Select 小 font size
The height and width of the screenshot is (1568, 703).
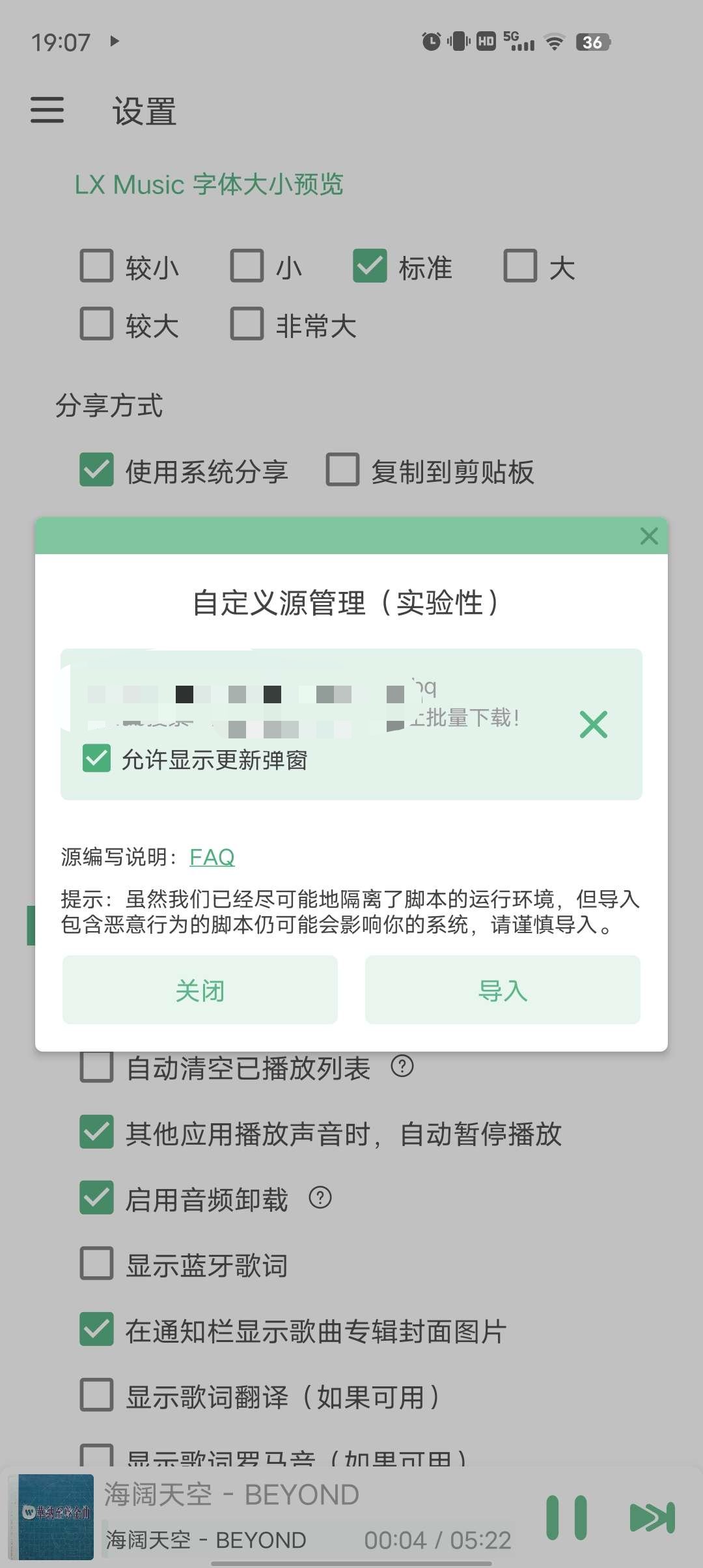[247, 266]
